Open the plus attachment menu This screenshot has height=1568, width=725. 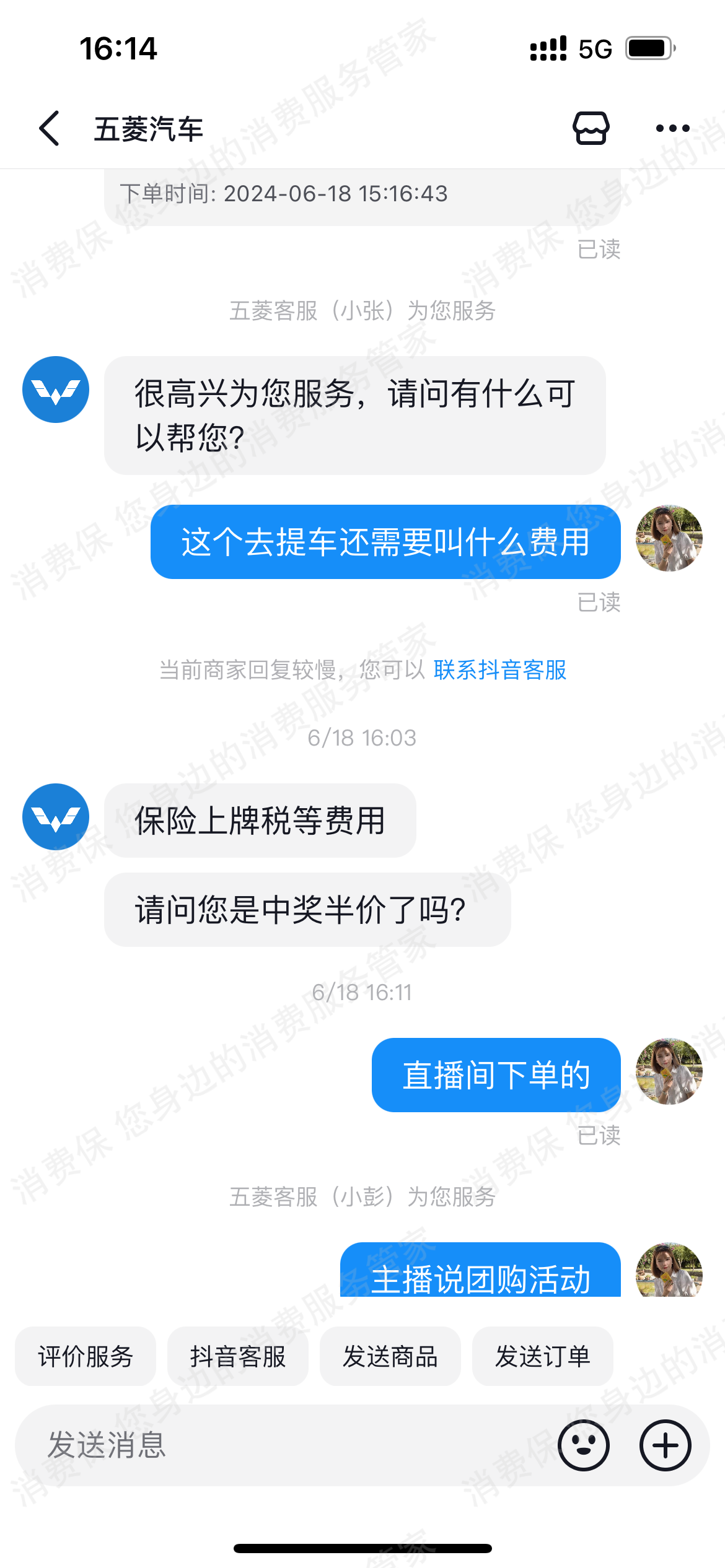click(x=665, y=1445)
